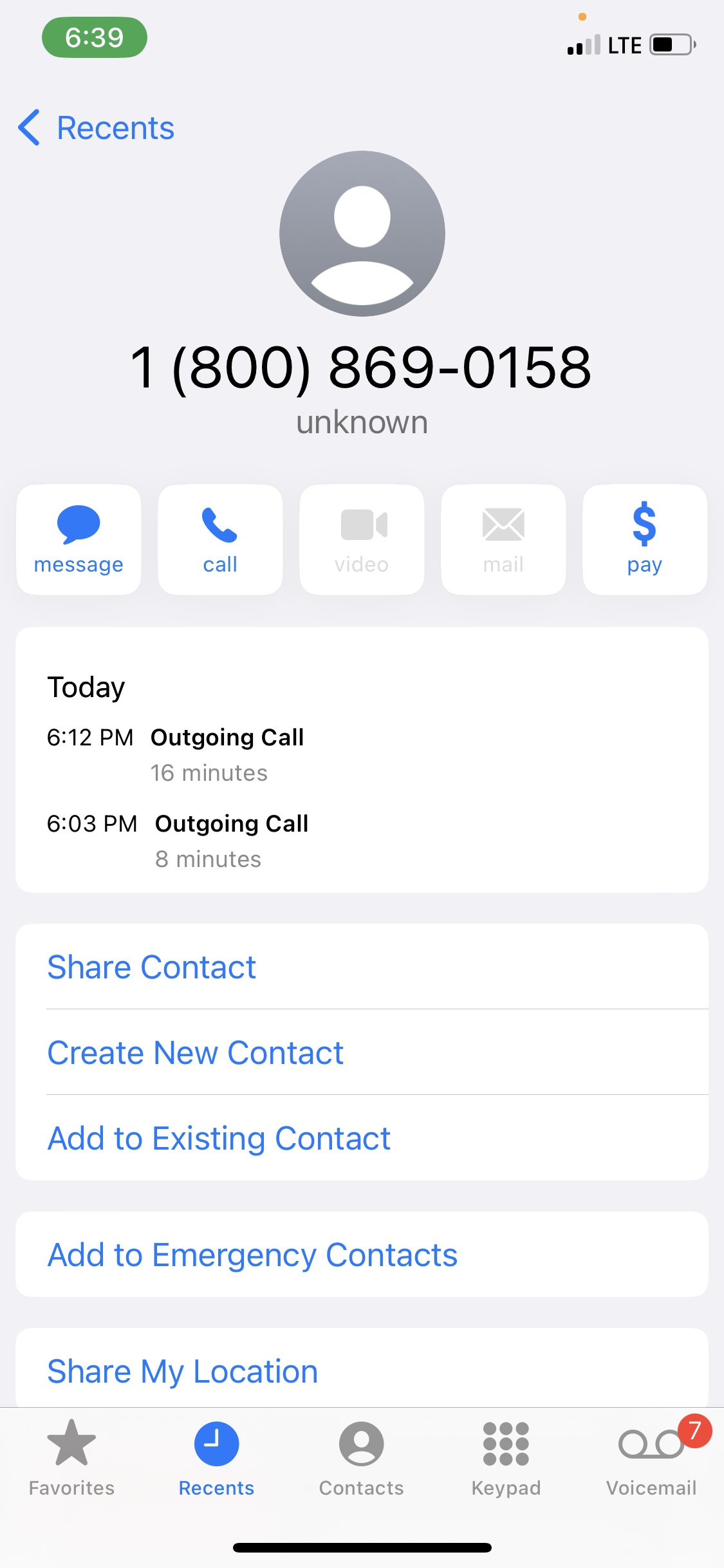Switch to the Favorites tab
Screen dimensions: 724x1568
[x=71, y=1459]
